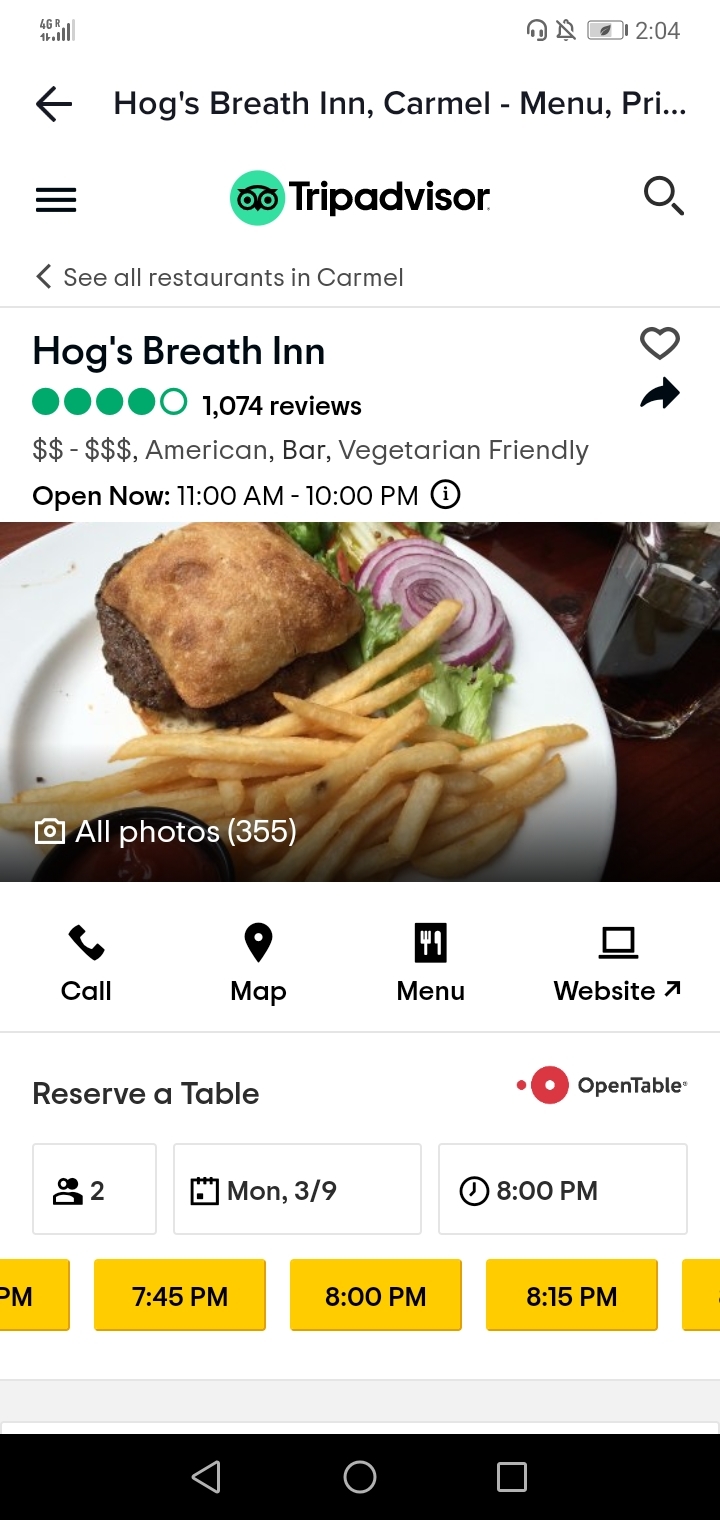Open the Map location
The height and width of the screenshot is (1520, 720).
[x=258, y=963]
